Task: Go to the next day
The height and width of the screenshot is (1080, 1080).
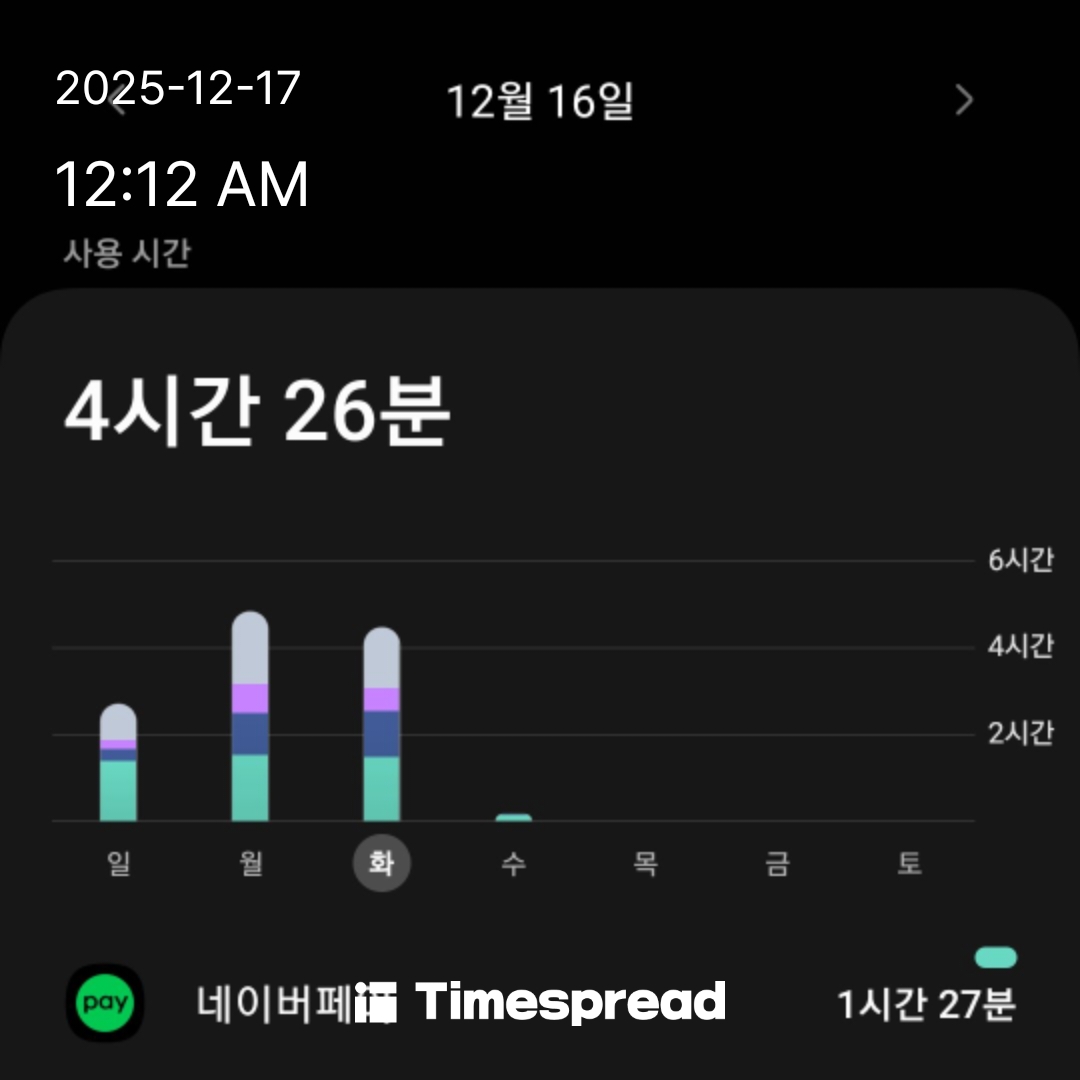Action: [963, 100]
